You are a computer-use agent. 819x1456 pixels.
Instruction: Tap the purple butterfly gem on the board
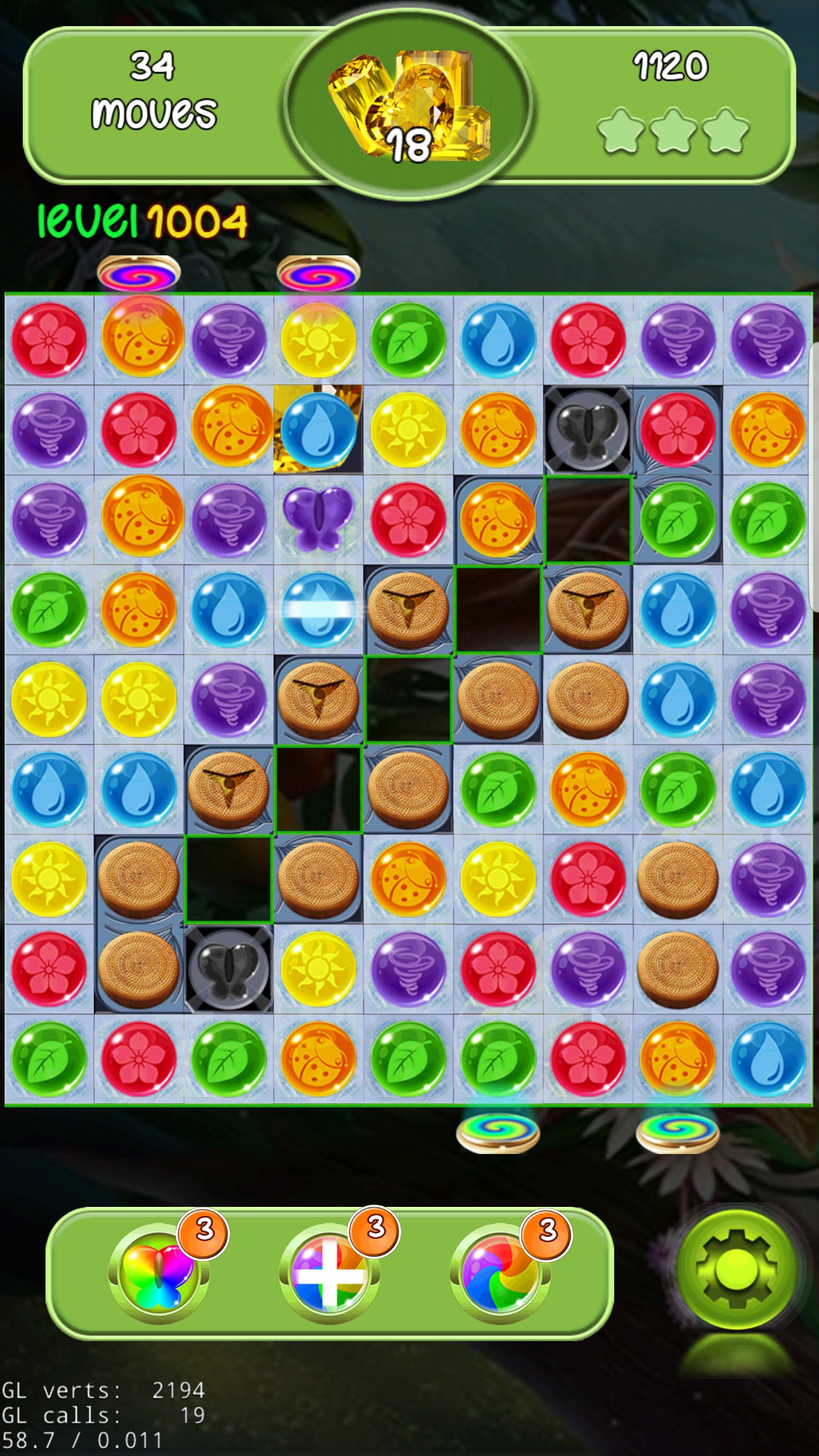(x=318, y=519)
